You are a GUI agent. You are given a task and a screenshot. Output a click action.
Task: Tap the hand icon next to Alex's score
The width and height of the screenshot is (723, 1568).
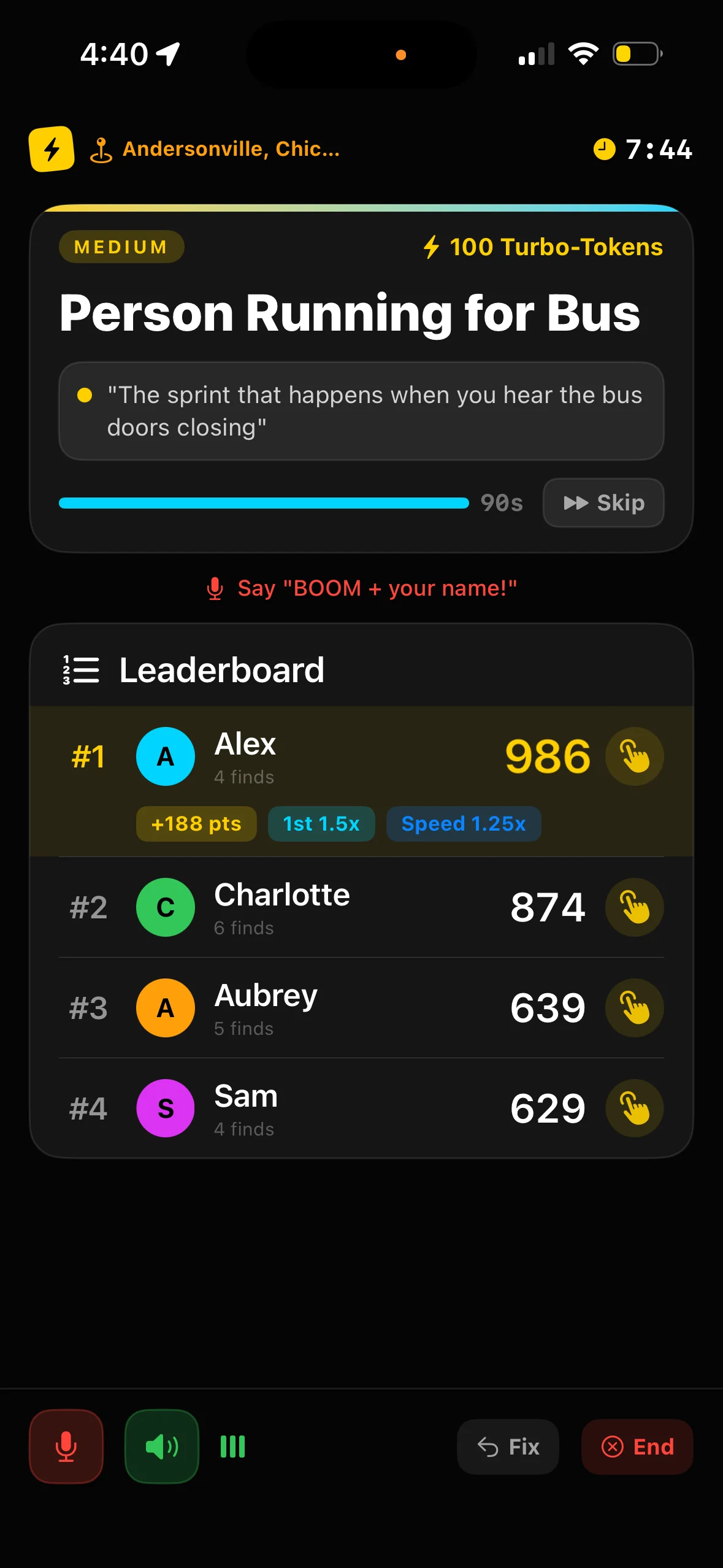pyautogui.click(x=634, y=756)
